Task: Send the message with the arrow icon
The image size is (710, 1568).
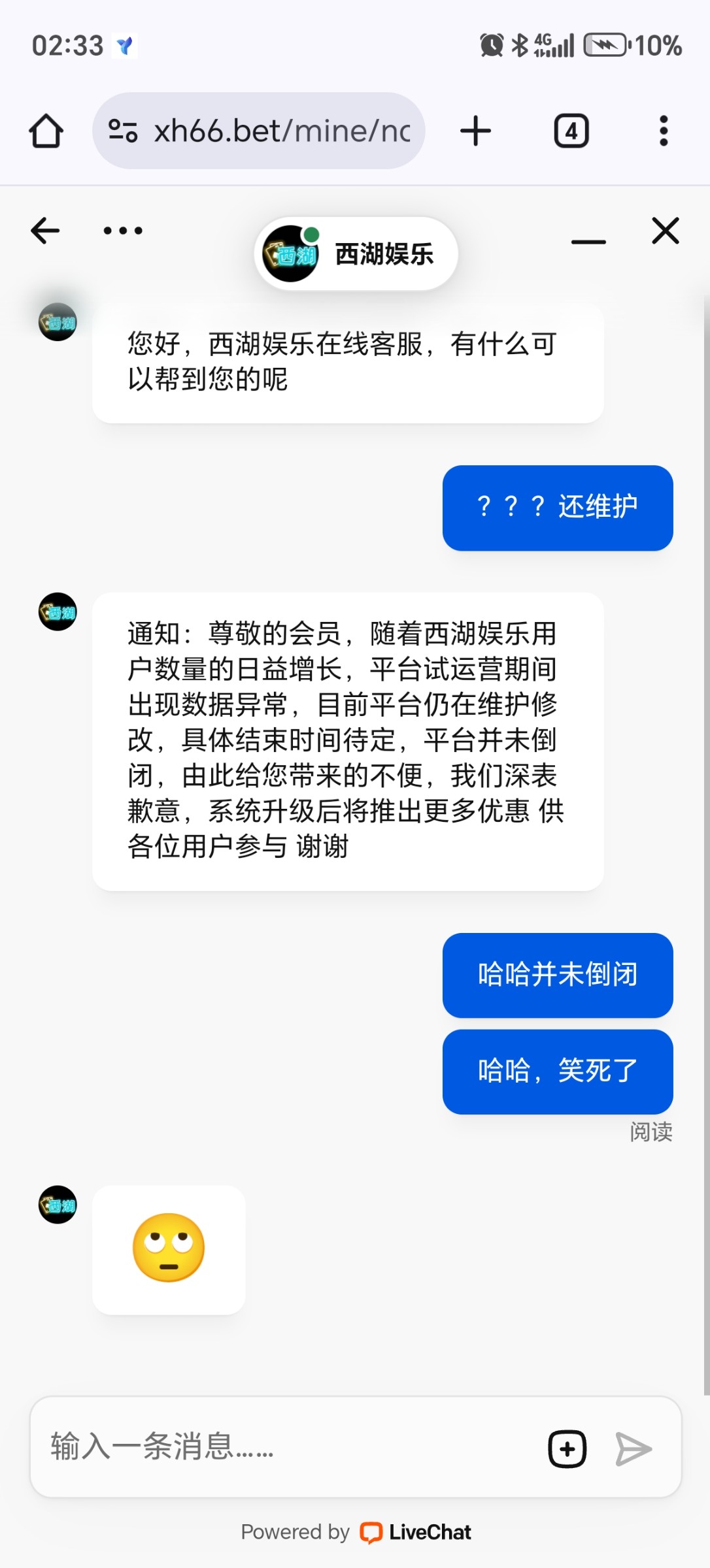Action: 633,1449
